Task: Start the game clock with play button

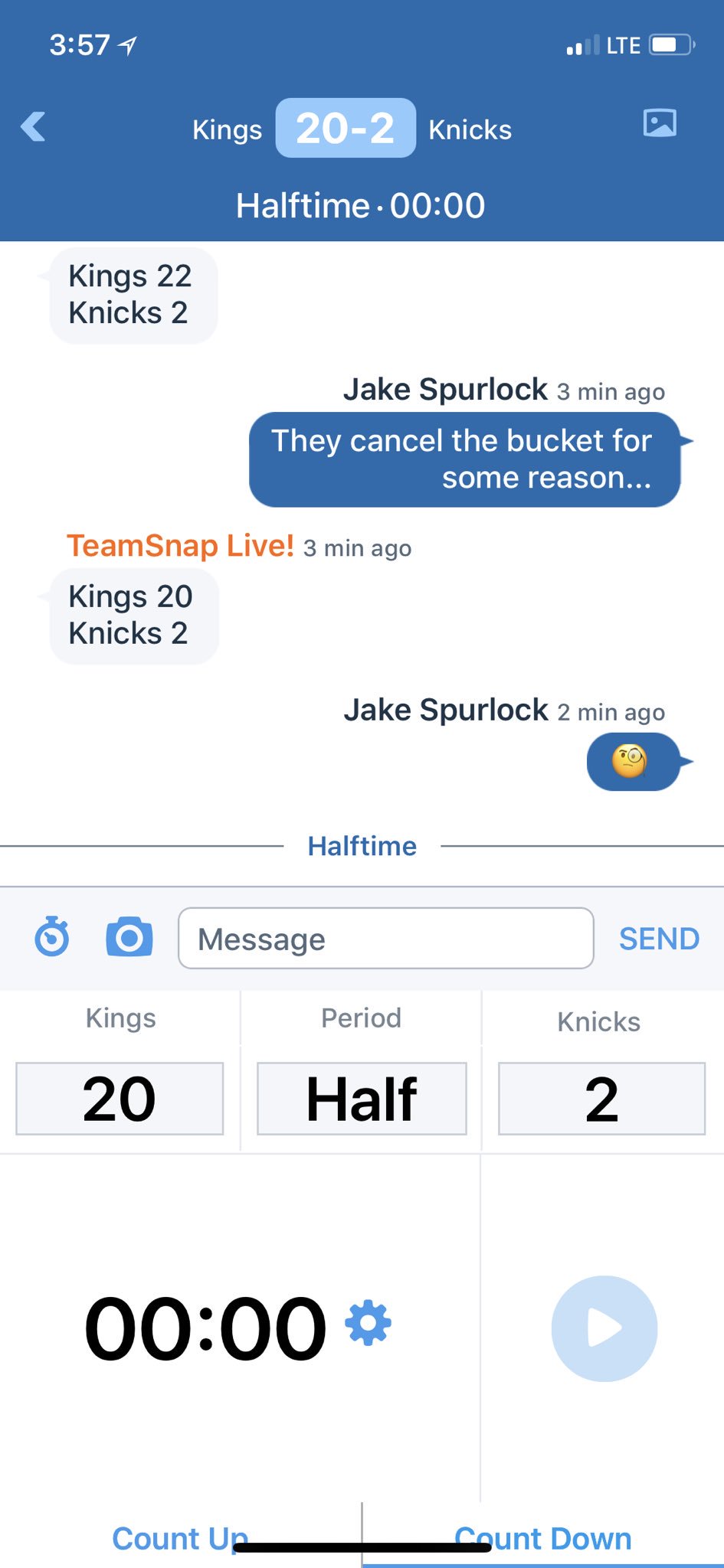Action: [x=604, y=1328]
